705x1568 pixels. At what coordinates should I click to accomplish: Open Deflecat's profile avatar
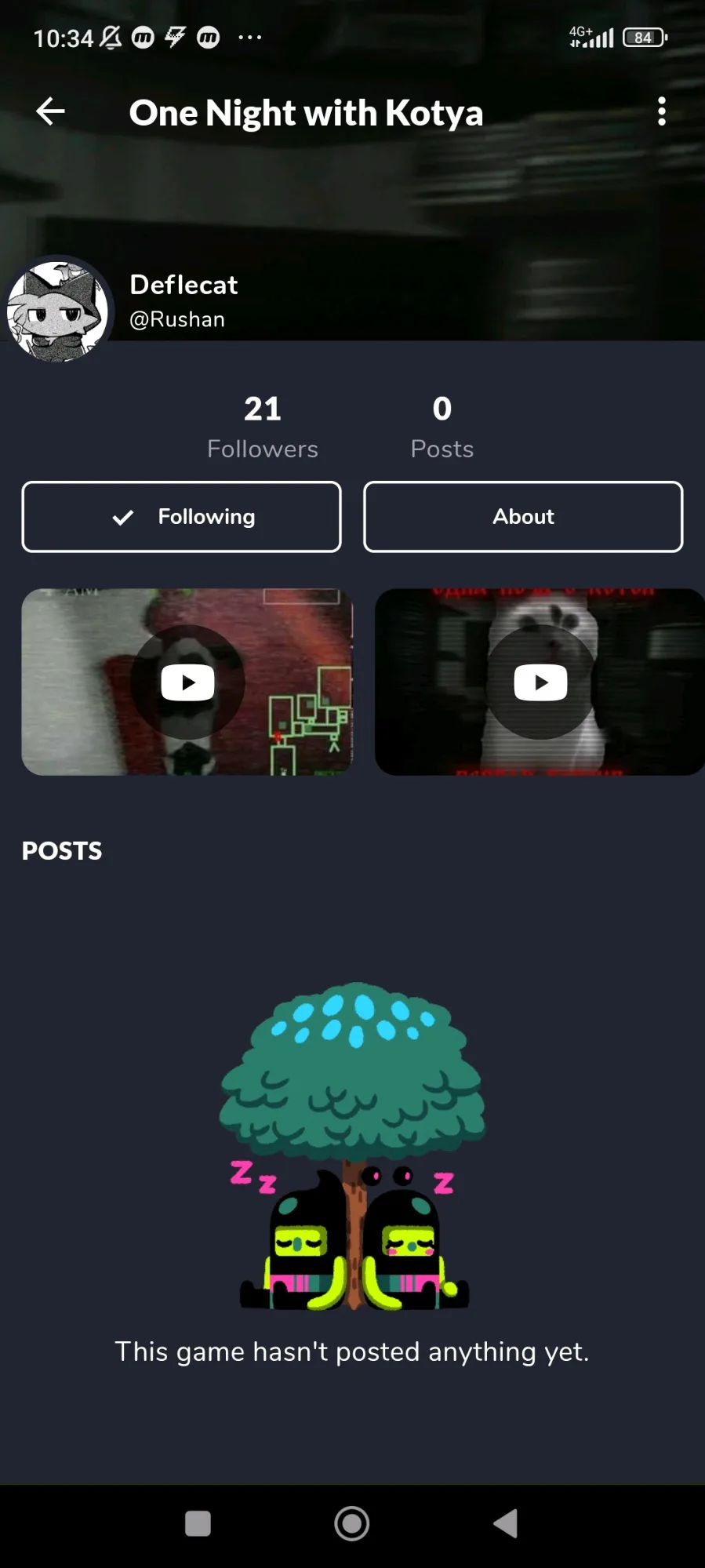pos(57,311)
